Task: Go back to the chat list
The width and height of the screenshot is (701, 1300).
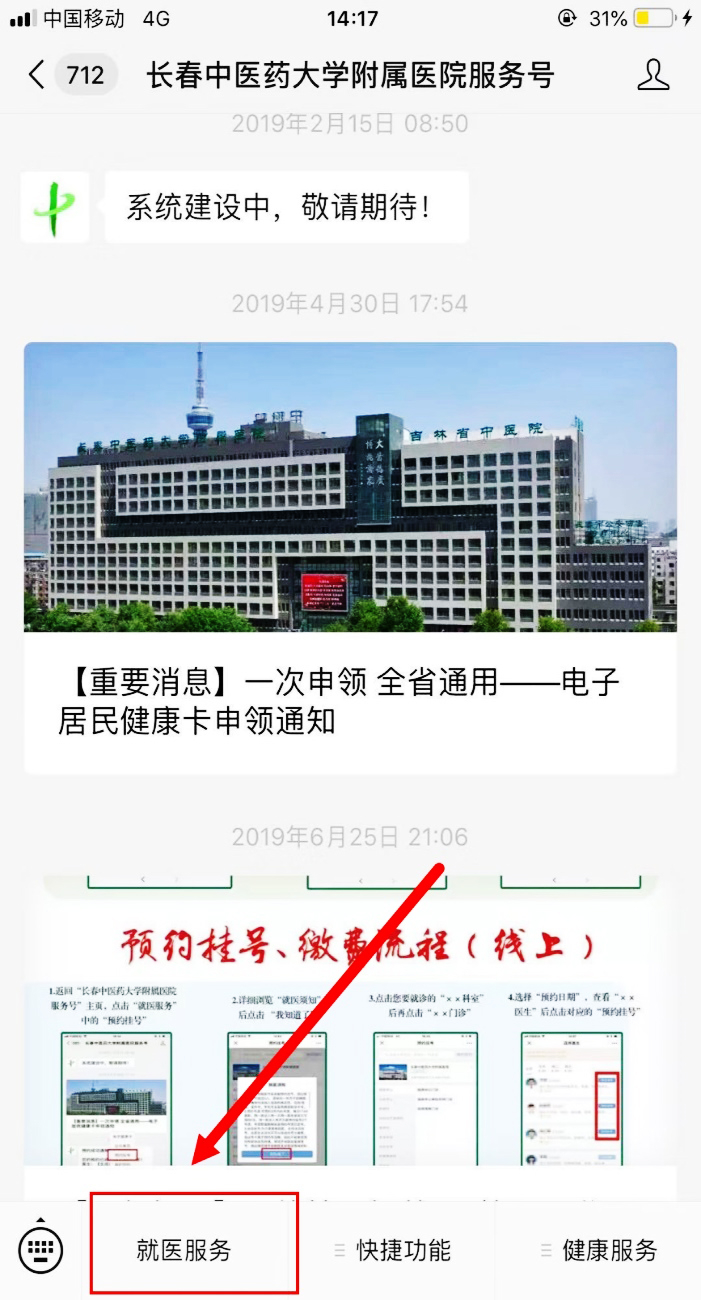Action: 38,75
